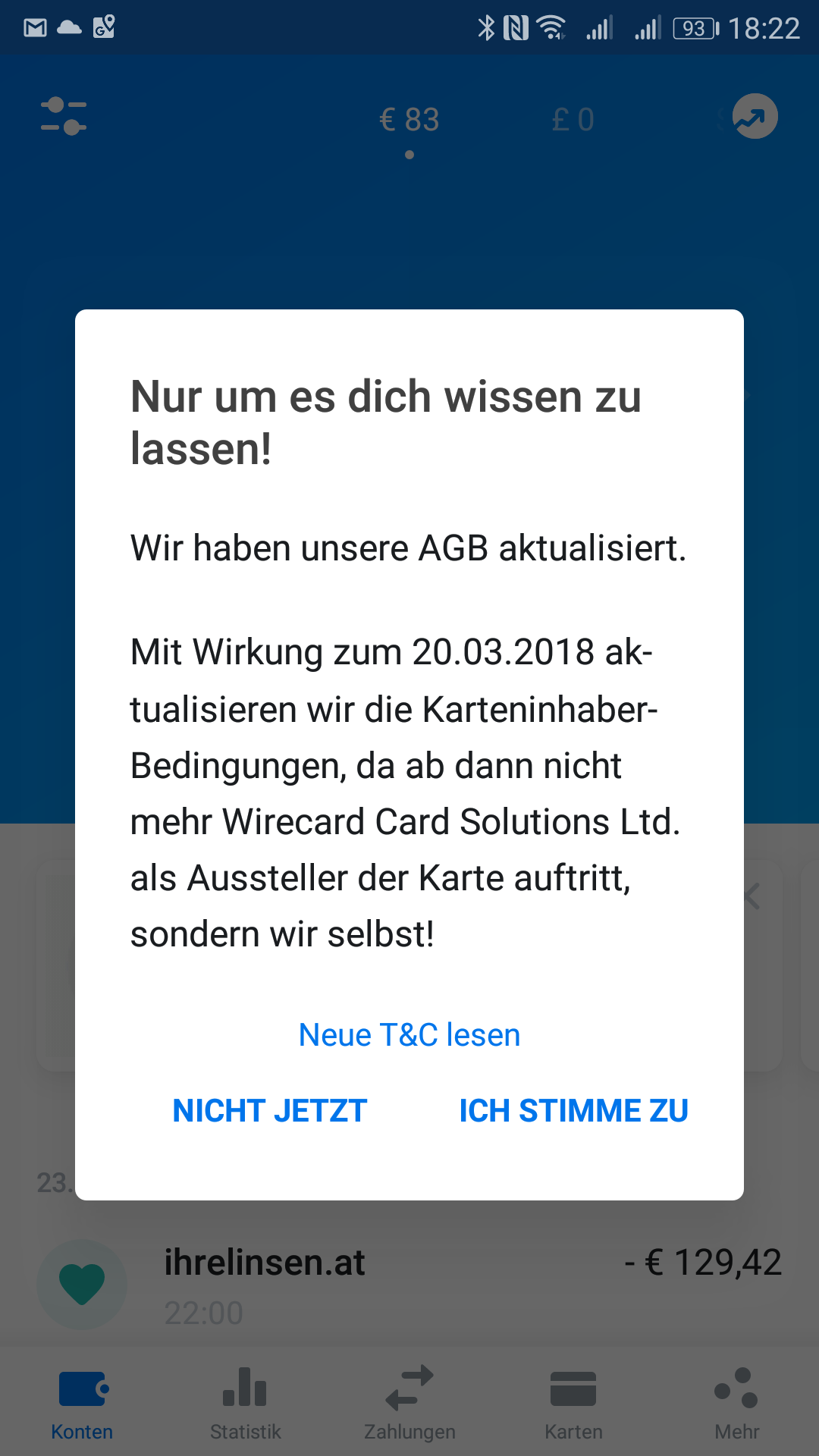Accept the terms with ICH STIMME ZU

(574, 1111)
